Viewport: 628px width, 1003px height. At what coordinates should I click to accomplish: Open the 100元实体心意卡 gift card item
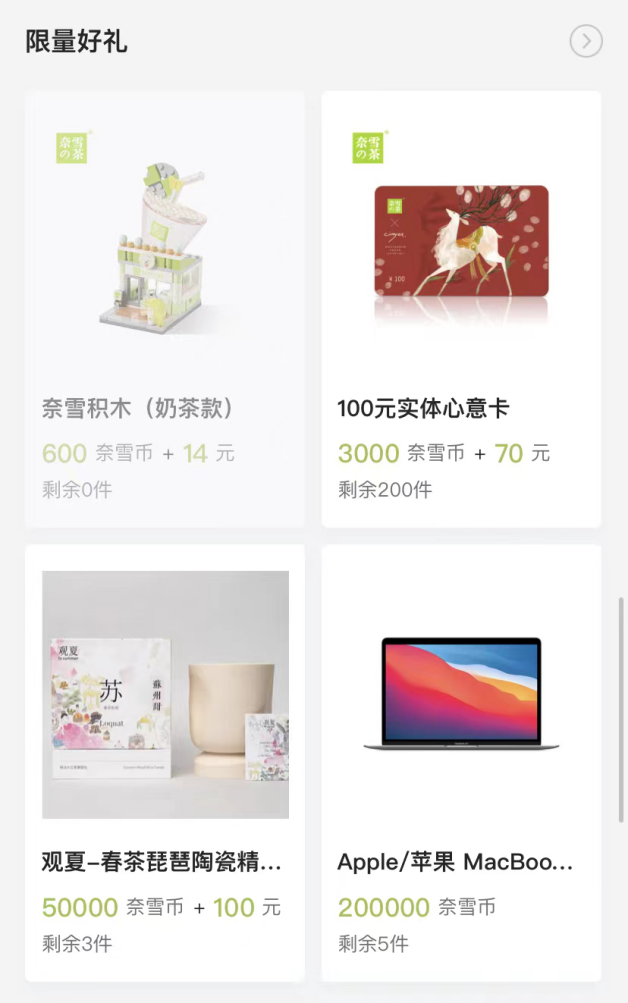click(x=461, y=309)
